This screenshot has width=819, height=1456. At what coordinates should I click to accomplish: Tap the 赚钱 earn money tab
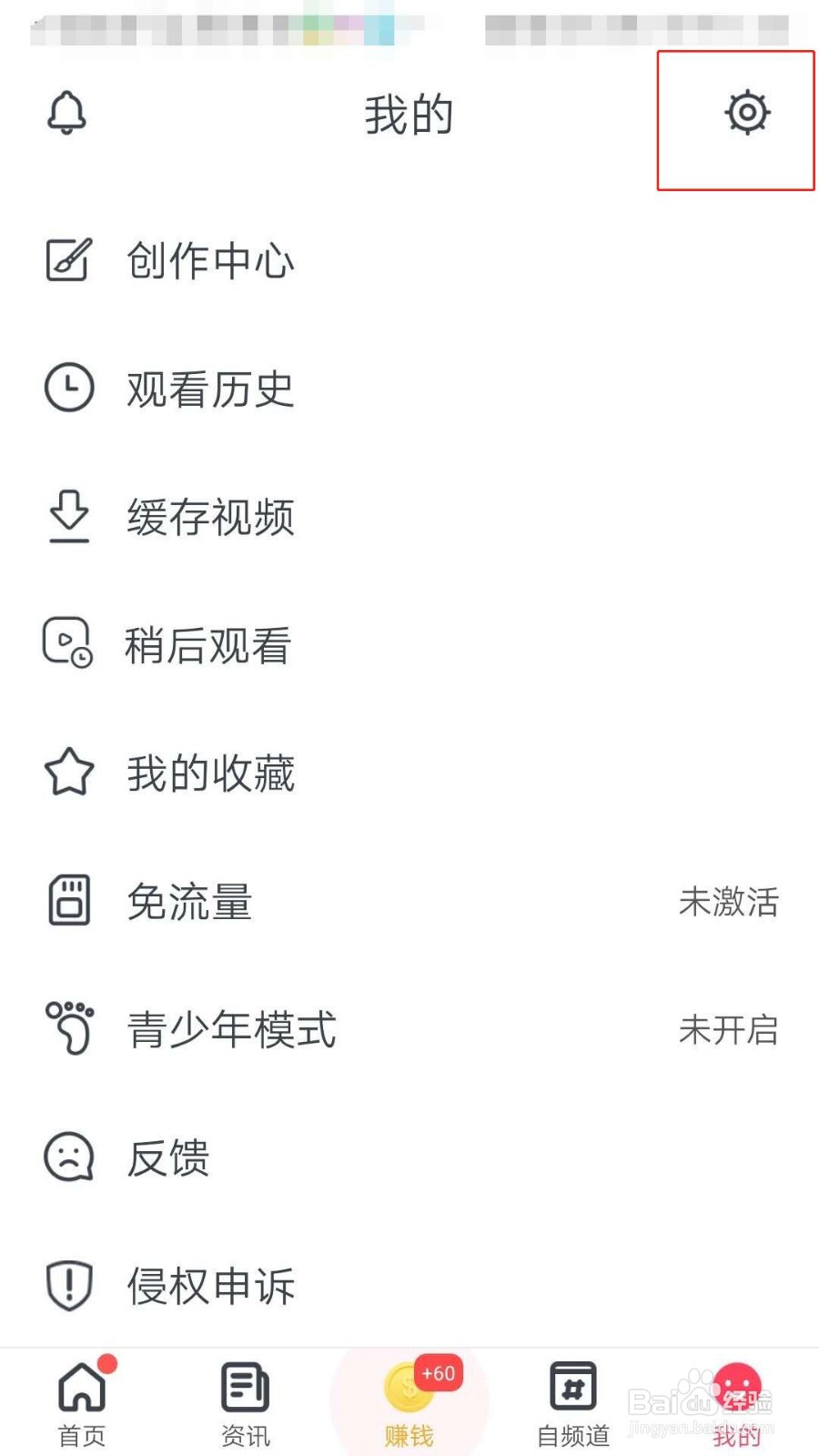coord(409,1403)
